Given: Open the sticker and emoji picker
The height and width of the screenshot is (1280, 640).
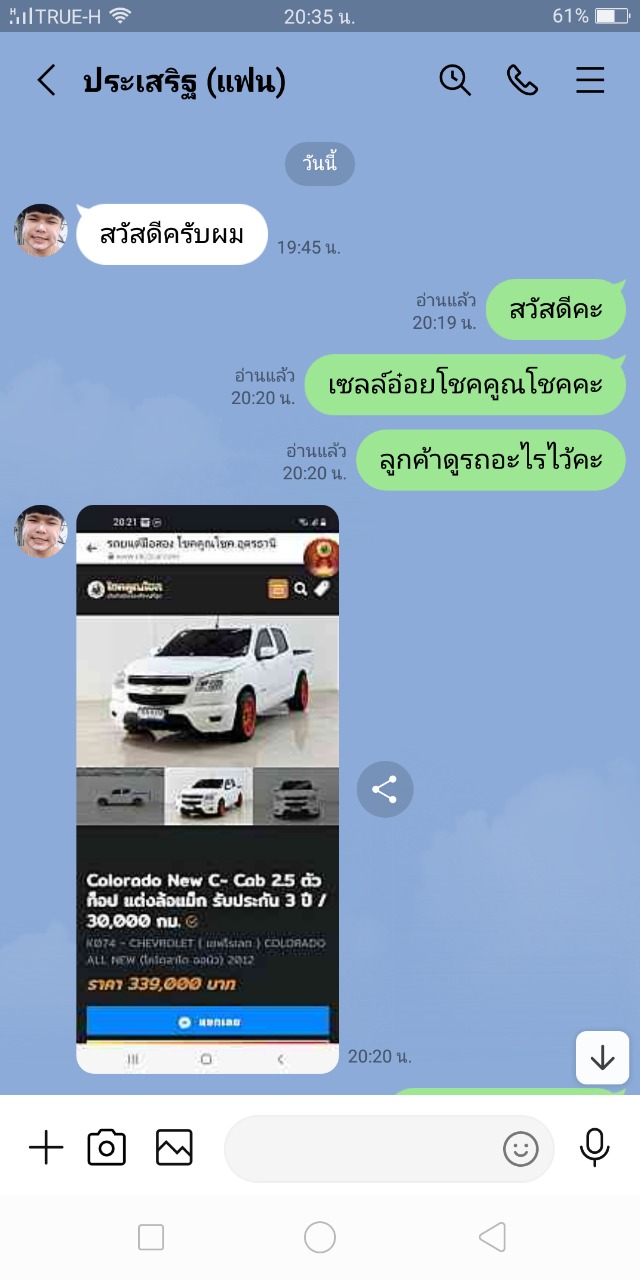Looking at the screenshot, I should (x=520, y=1149).
